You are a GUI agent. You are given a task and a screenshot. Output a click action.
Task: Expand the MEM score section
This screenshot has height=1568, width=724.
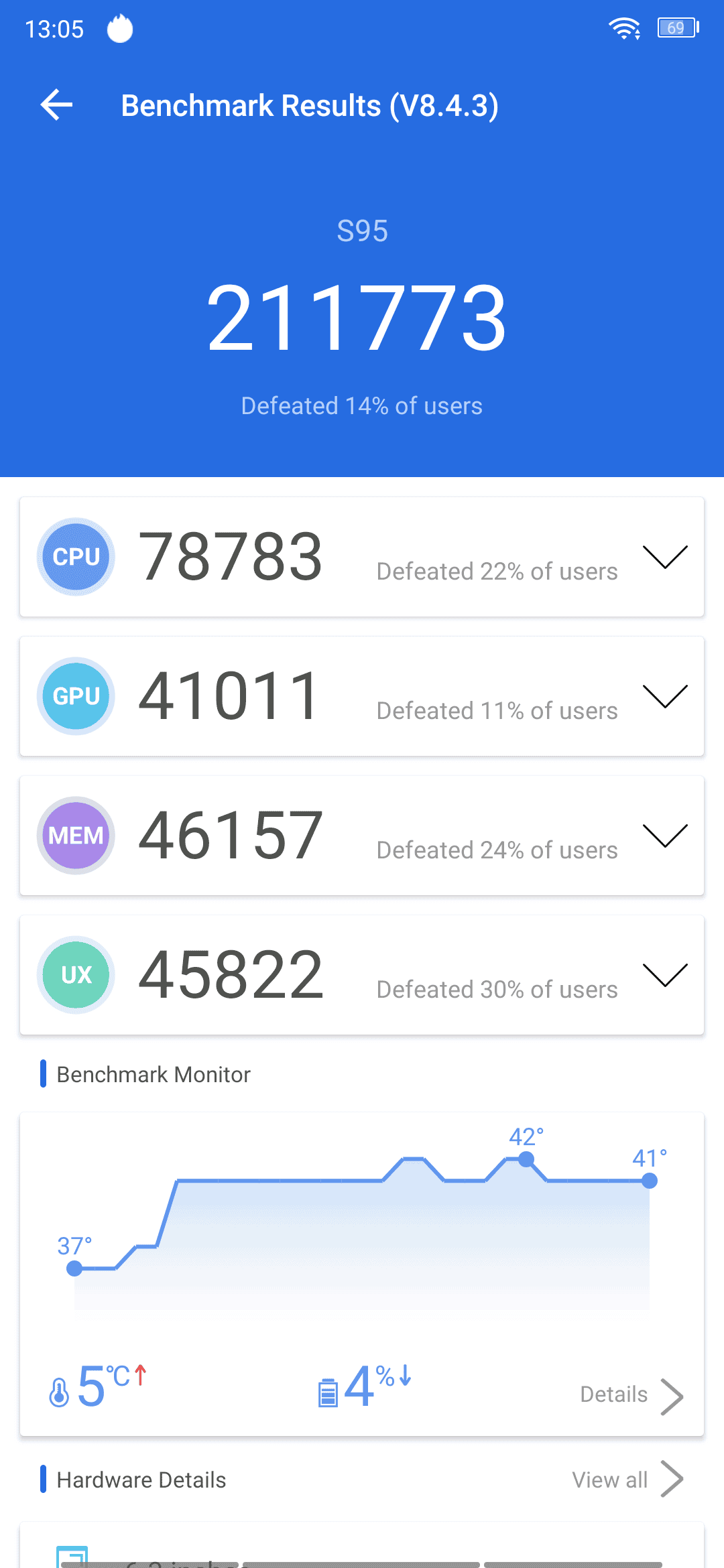[x=665, y=836]
